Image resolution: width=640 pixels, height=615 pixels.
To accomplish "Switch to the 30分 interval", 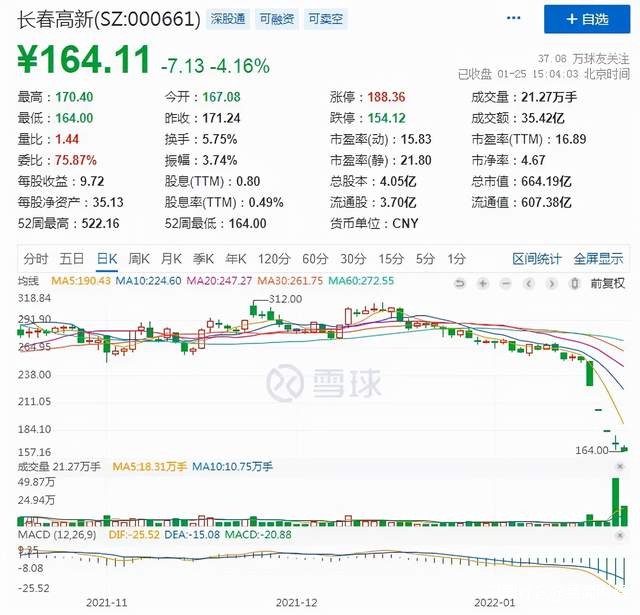I will click(354, 259).
